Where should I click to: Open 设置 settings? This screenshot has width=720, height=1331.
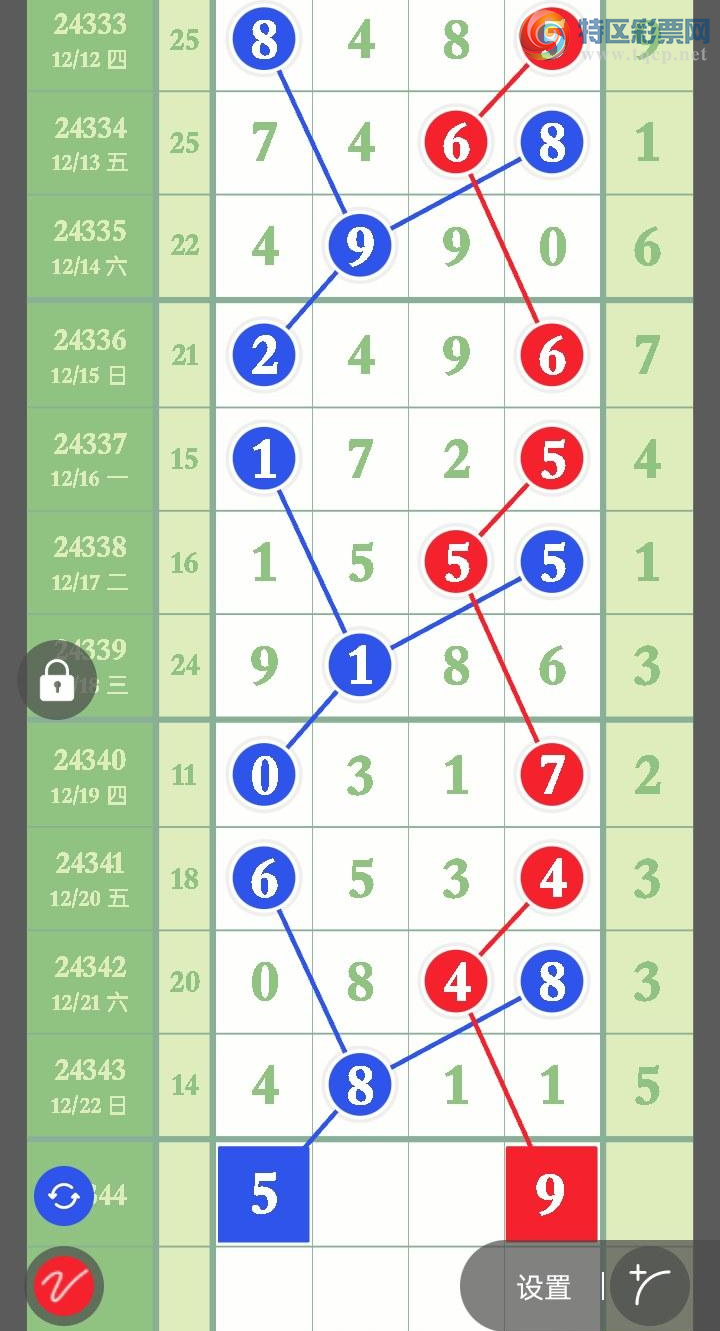[x=543, y=1287]
